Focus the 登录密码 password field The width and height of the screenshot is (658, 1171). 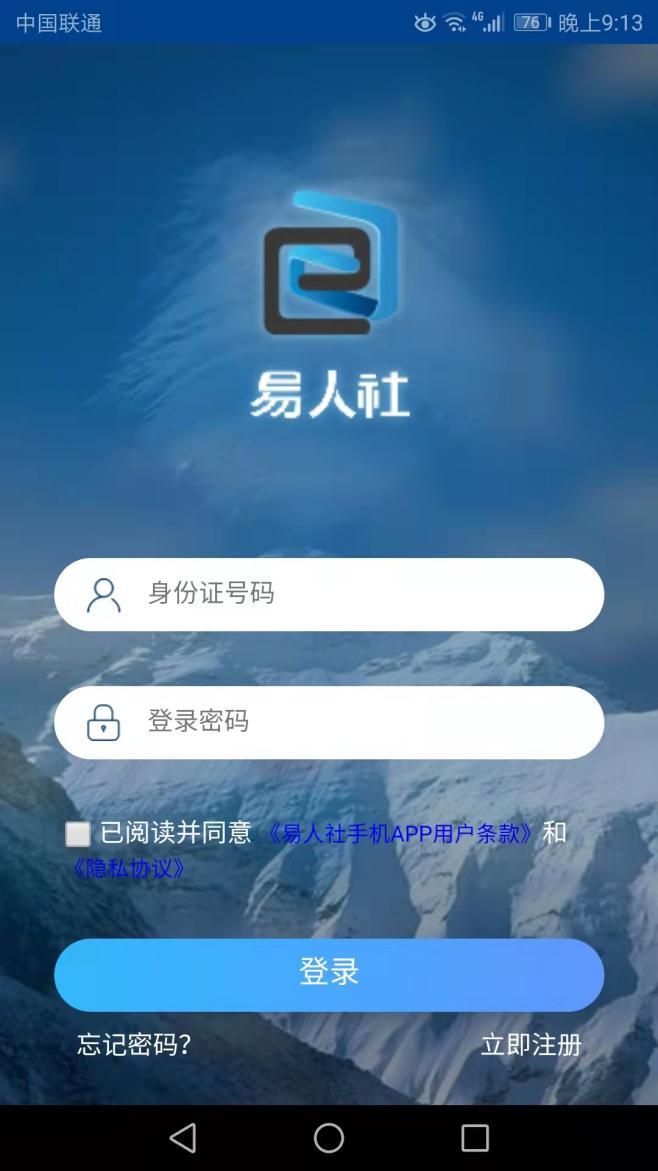(x=360, y=722)
